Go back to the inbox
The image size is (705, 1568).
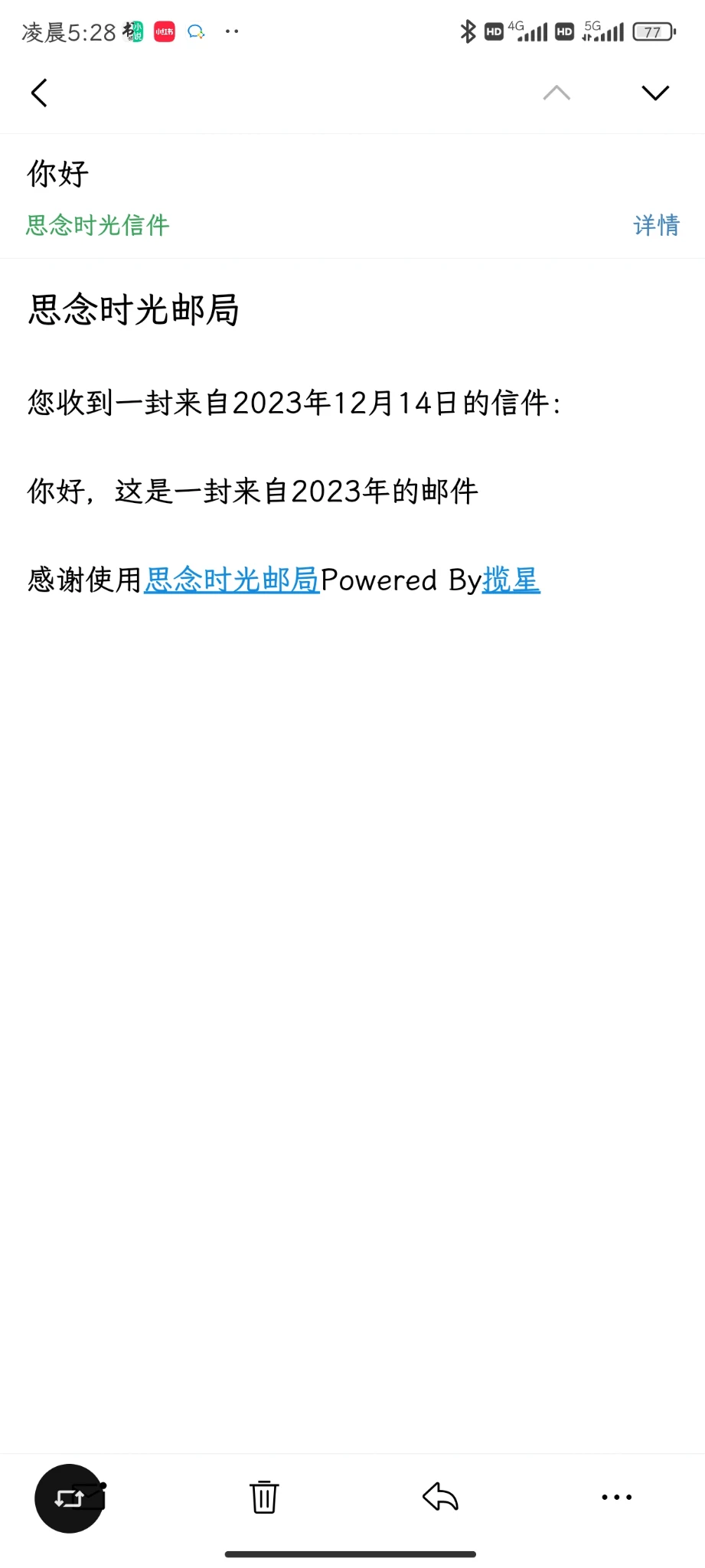[x=40, y=93]
